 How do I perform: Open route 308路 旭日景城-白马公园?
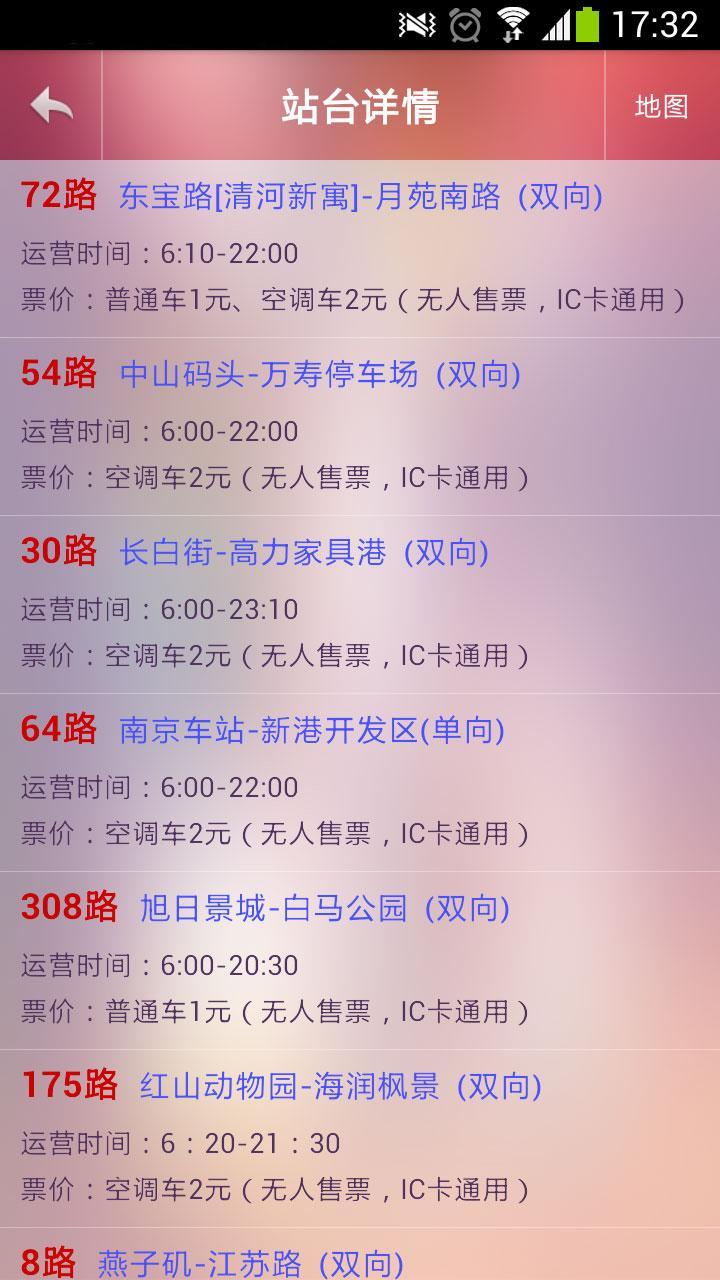[x=360, y=960]
